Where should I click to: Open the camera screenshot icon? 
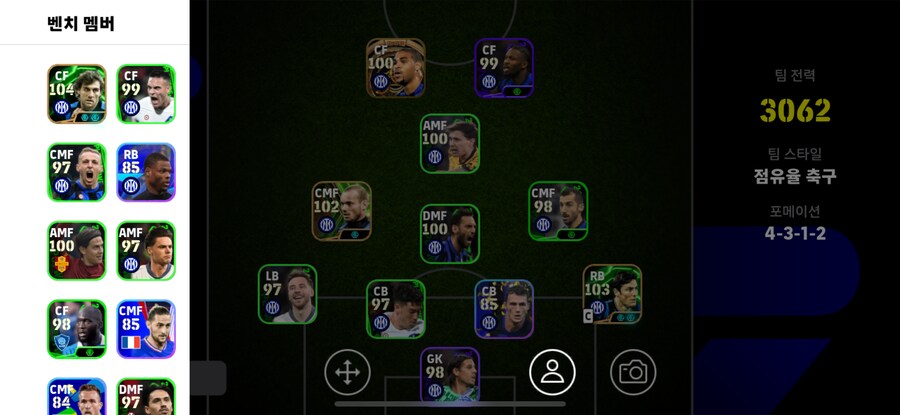pos(633,373)
